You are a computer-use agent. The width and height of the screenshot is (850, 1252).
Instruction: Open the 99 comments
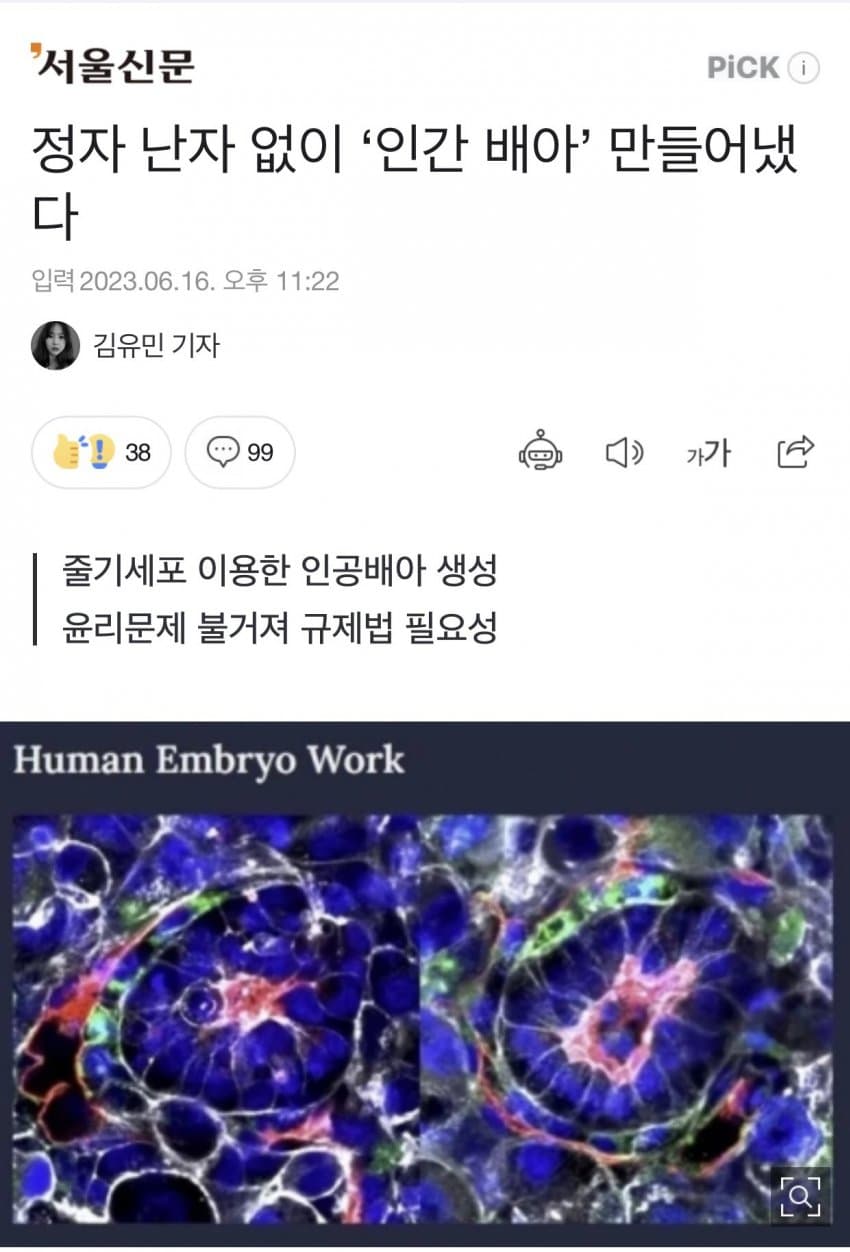pyautogui.click(x=240, y=452)
